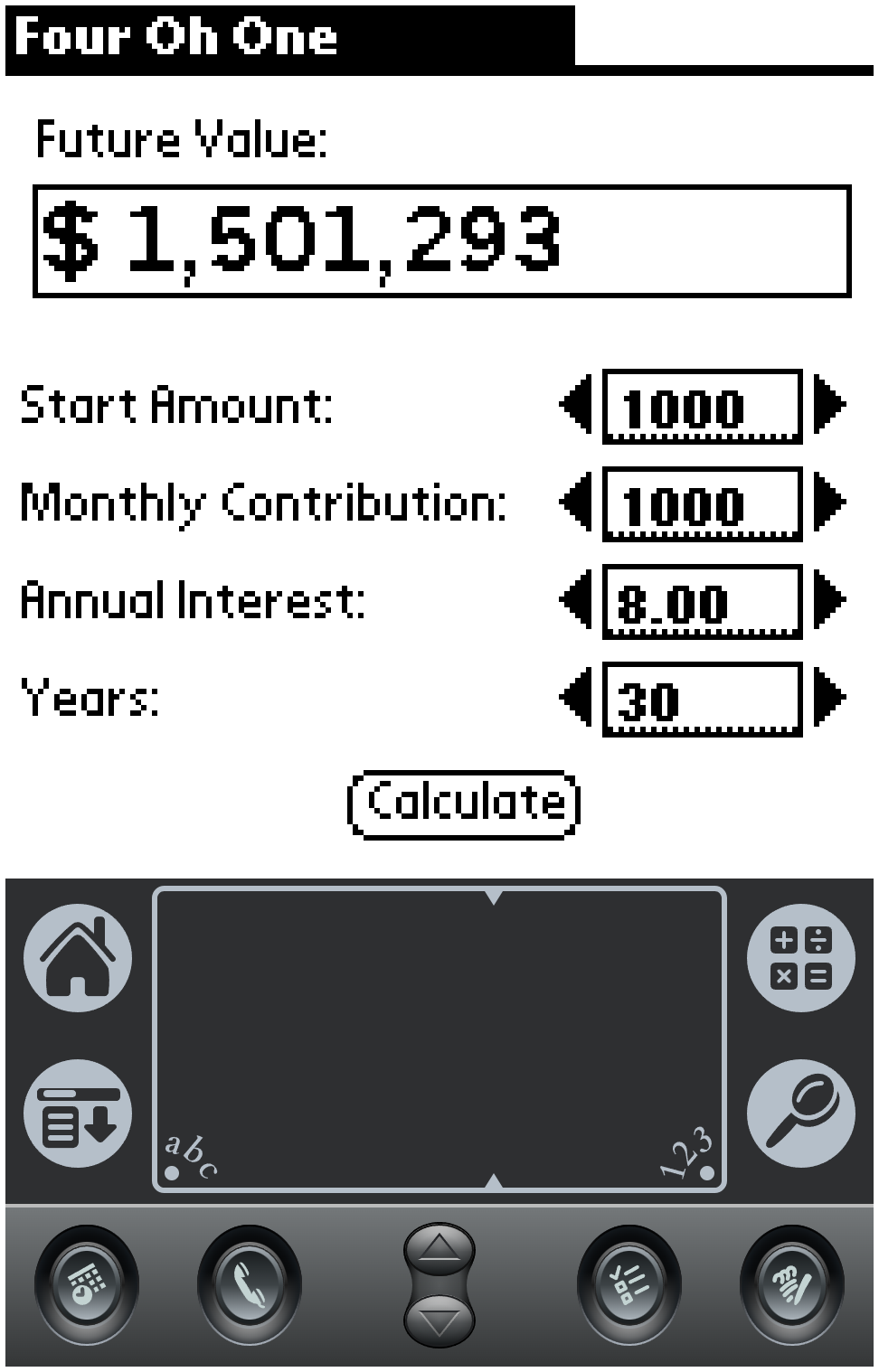Decrease the Monthly Contribution value

(x=576, y=502)
